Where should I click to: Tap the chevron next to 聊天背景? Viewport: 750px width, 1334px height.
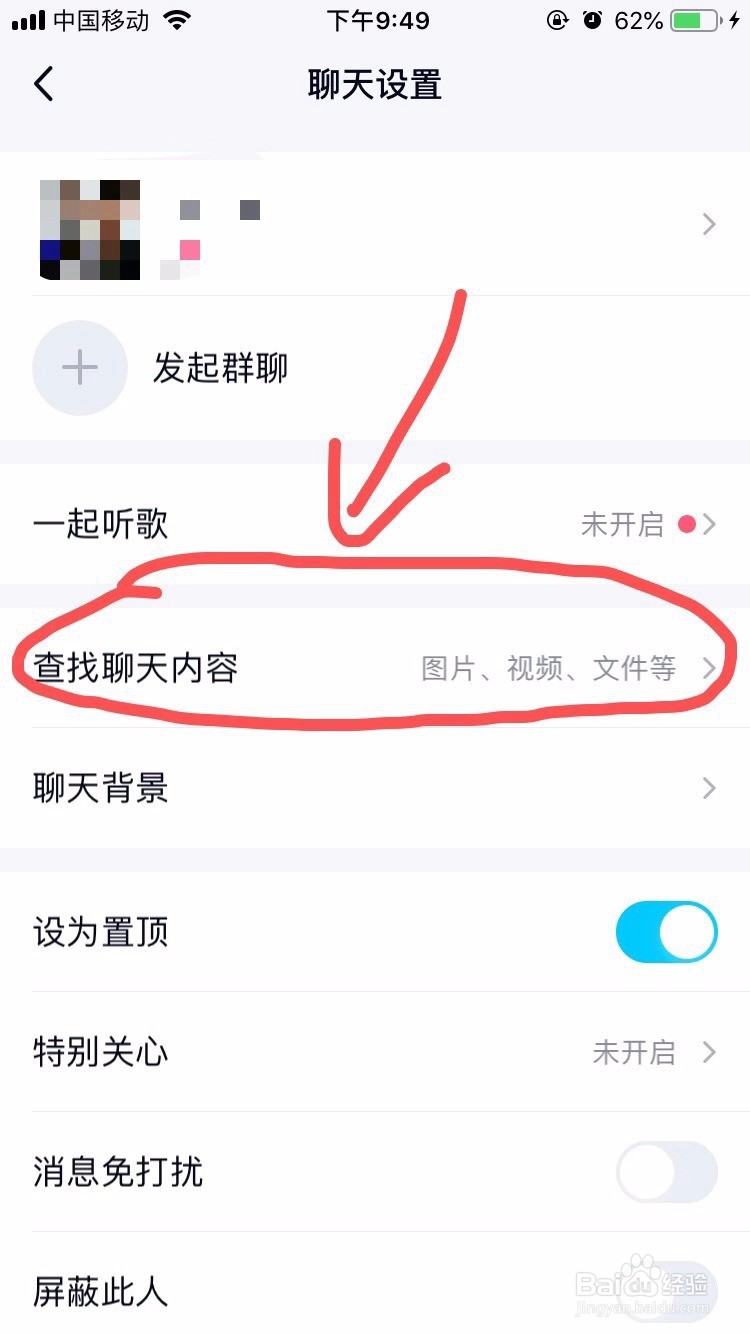pyautogui.click(x=708, y=789)
